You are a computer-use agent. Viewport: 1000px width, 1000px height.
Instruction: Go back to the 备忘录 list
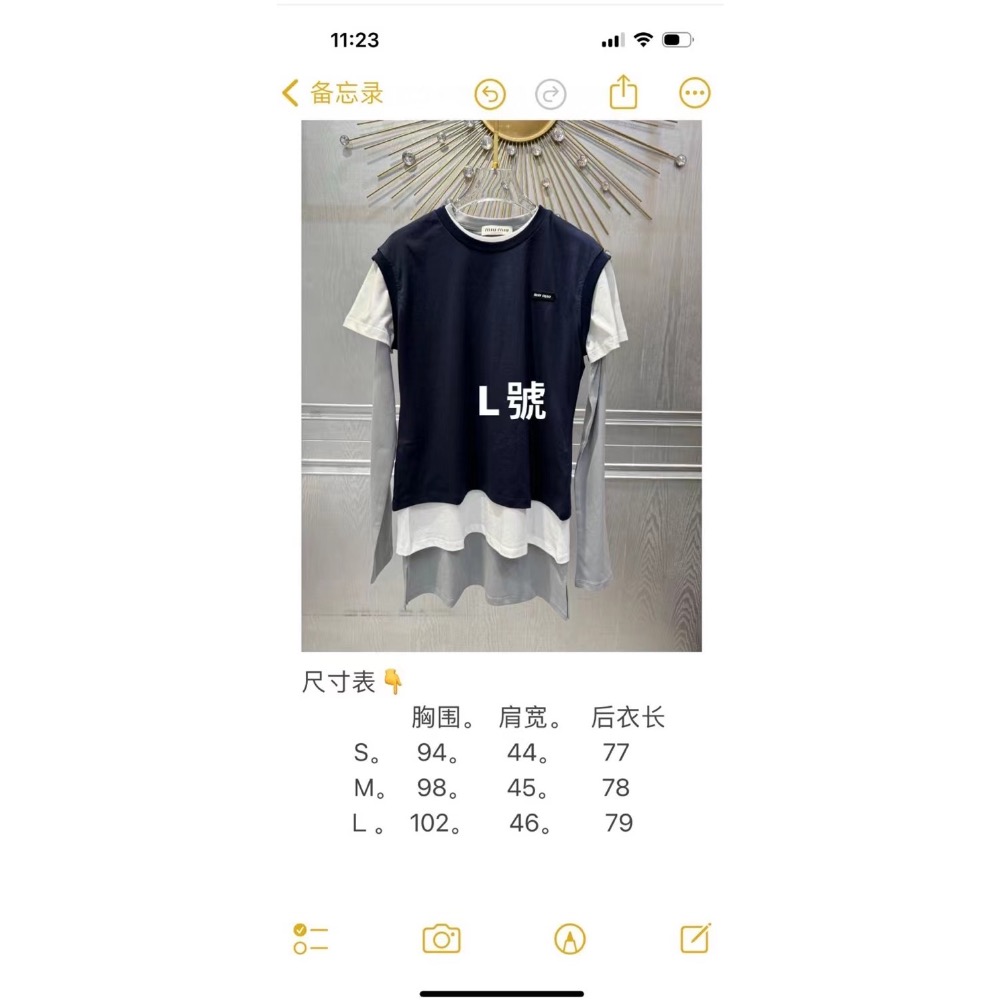[332, 94]
